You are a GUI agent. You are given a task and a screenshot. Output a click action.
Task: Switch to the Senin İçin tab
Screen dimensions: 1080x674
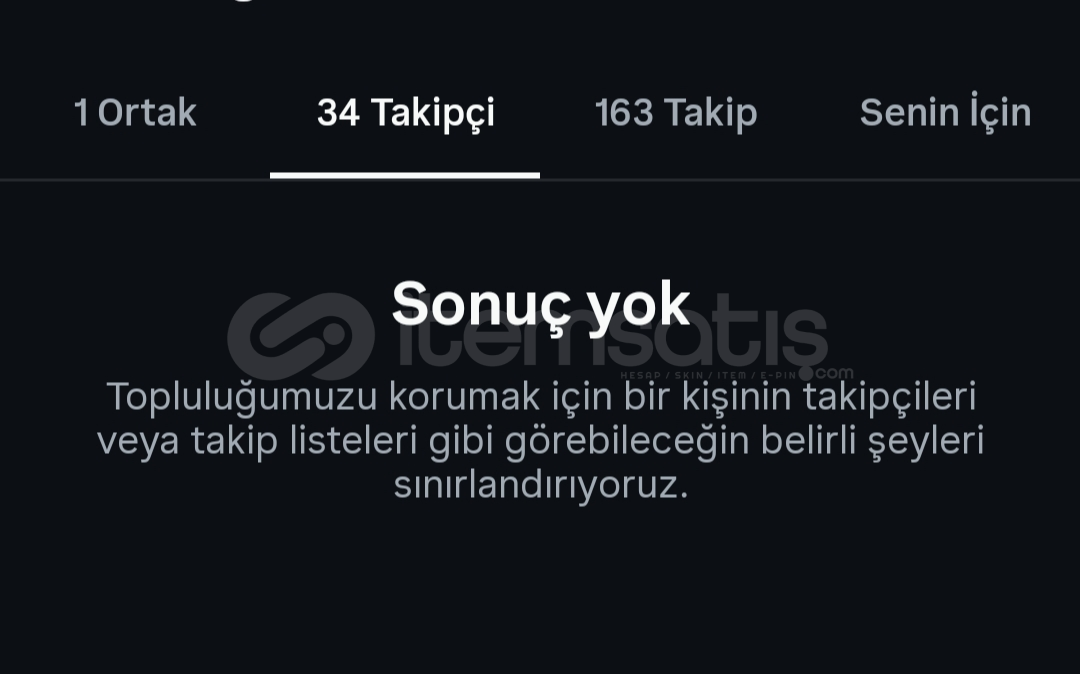tap(945, 113)
